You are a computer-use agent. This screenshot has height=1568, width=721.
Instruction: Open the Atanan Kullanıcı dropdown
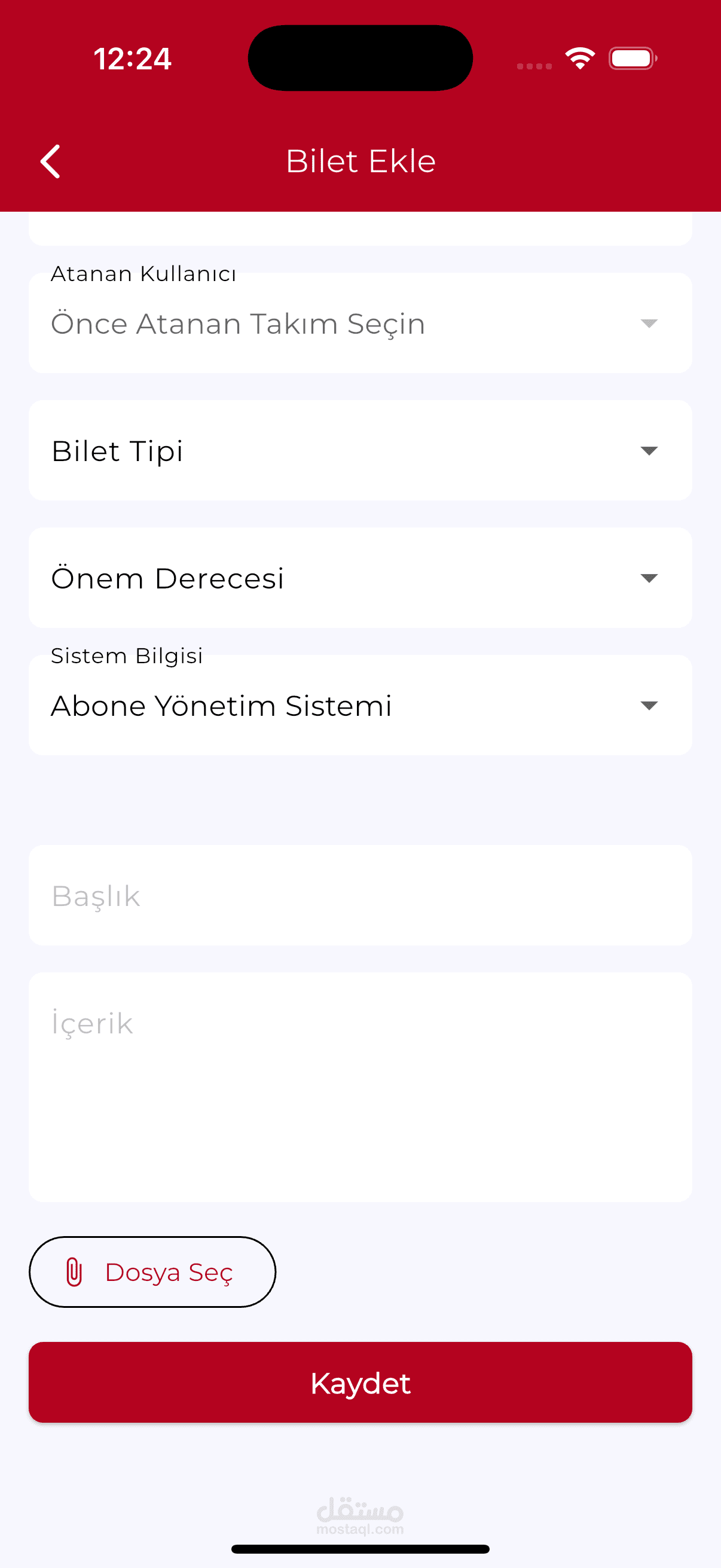coord(360,322)
